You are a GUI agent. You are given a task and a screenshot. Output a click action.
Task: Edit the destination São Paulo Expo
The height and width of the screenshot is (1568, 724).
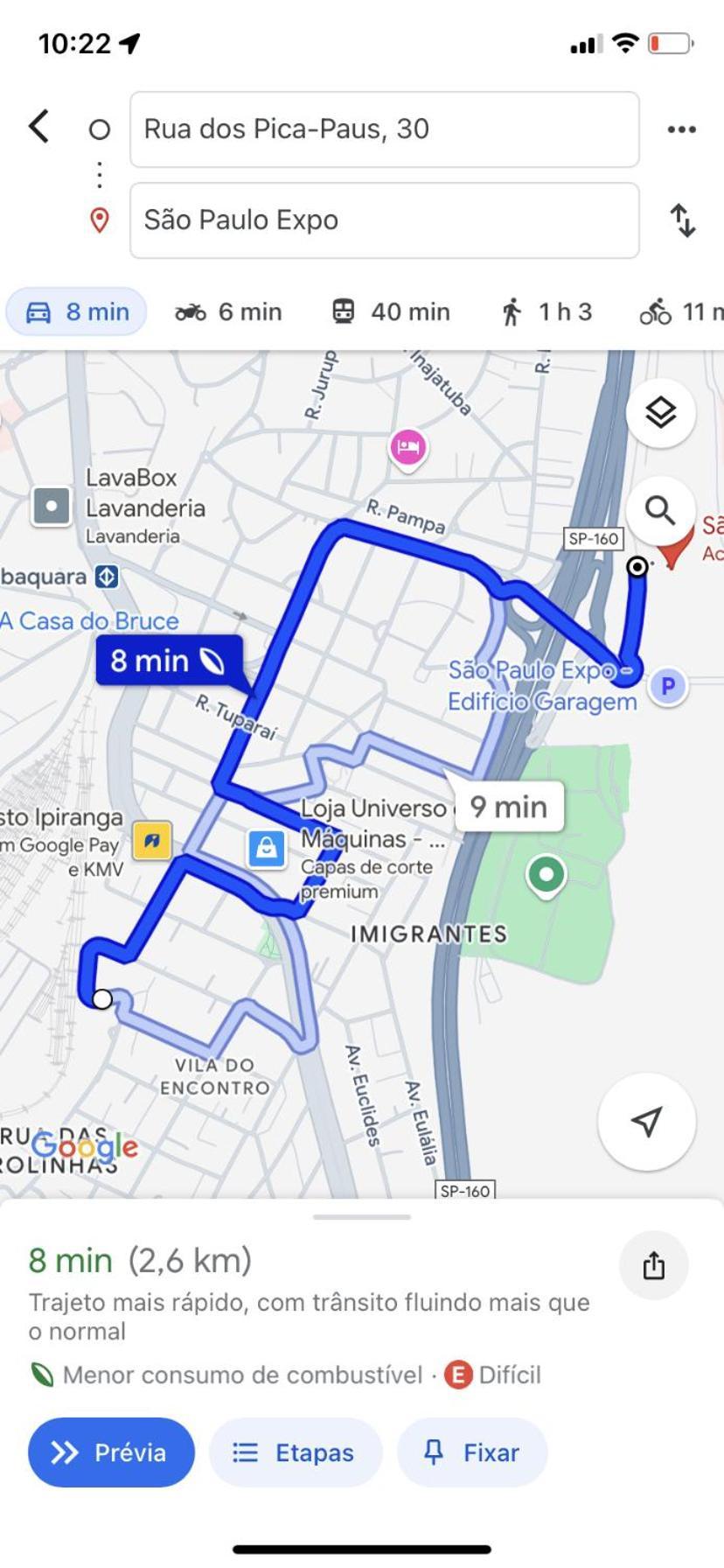pos(384,220)
